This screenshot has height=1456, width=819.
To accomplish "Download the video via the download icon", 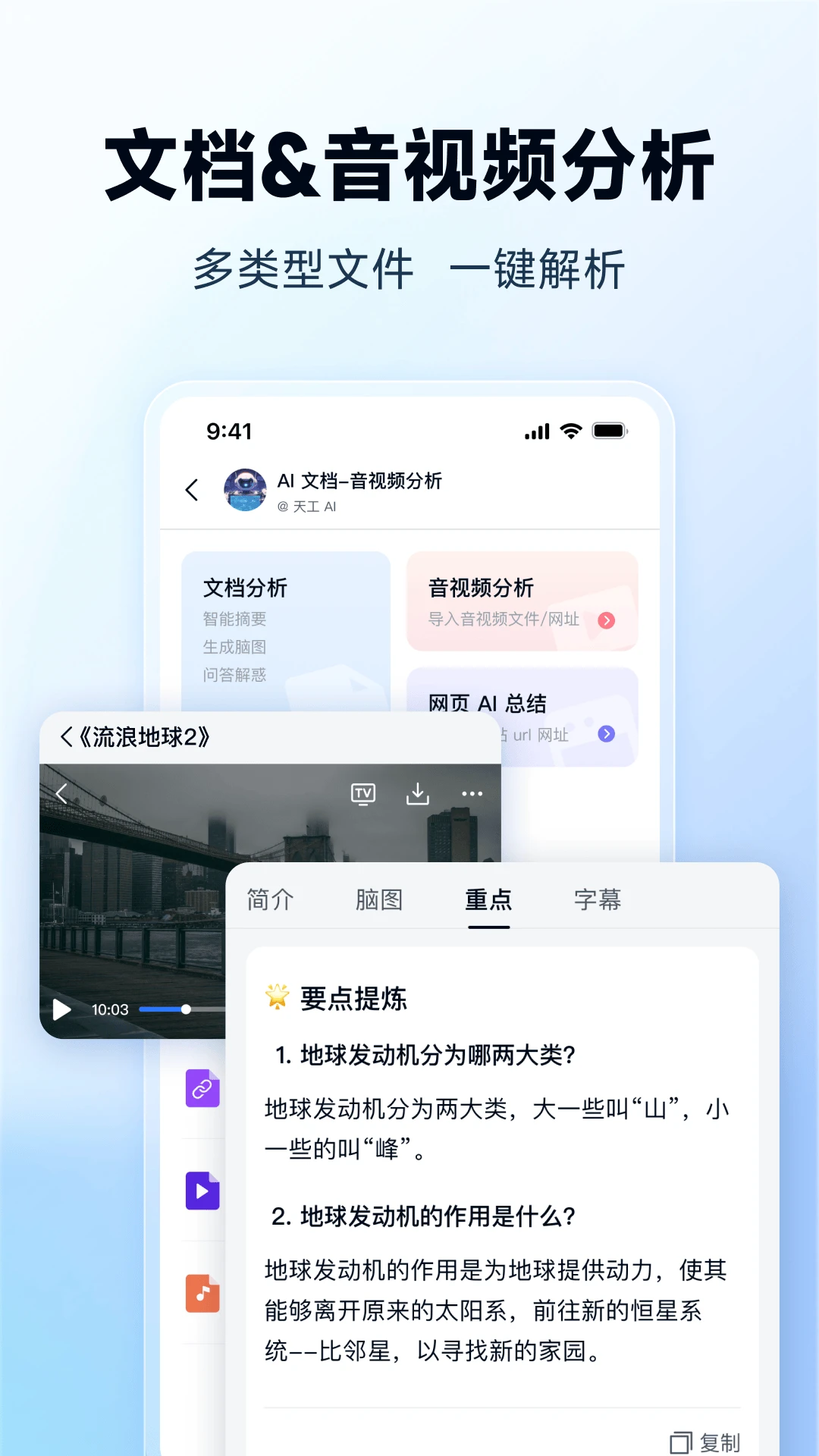I will point(418,793).
